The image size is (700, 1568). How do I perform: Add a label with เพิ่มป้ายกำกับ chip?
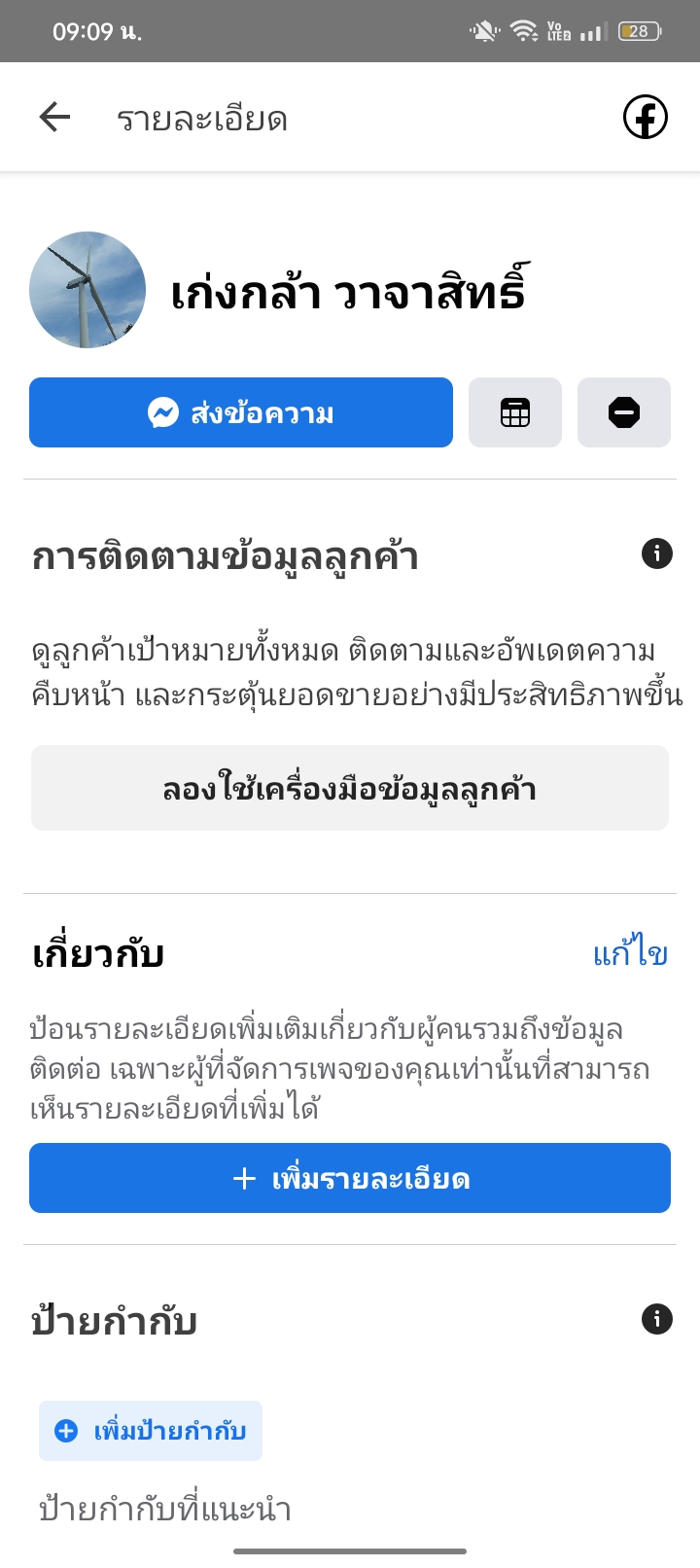tap(151, 1431)
